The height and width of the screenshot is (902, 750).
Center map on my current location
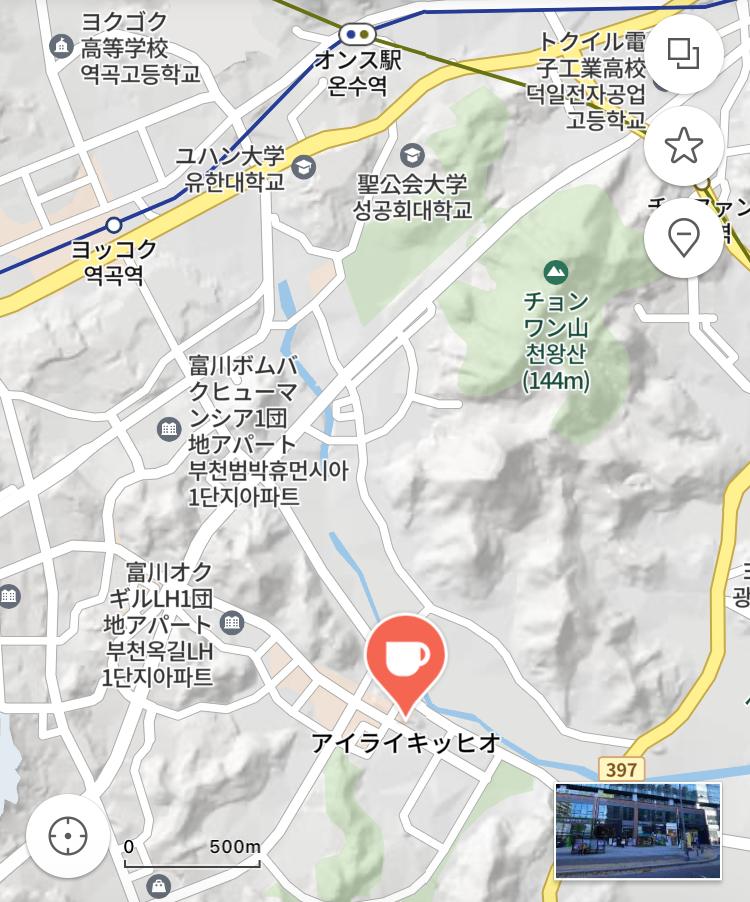67,835
